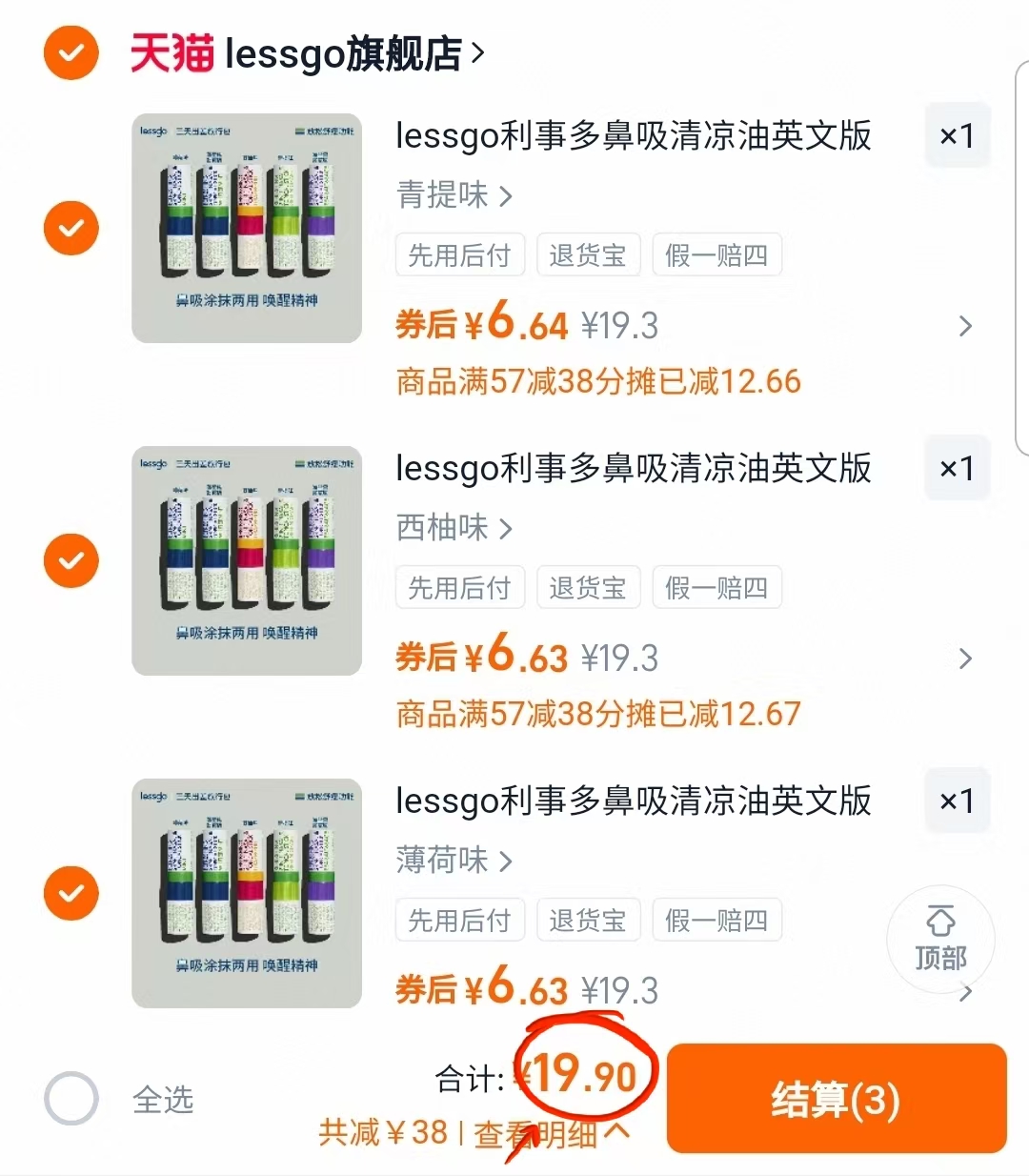This screenshot has width=1029, height=1176.
Task: Open the 西柚味 product thumbnail image
Action: 246,560
